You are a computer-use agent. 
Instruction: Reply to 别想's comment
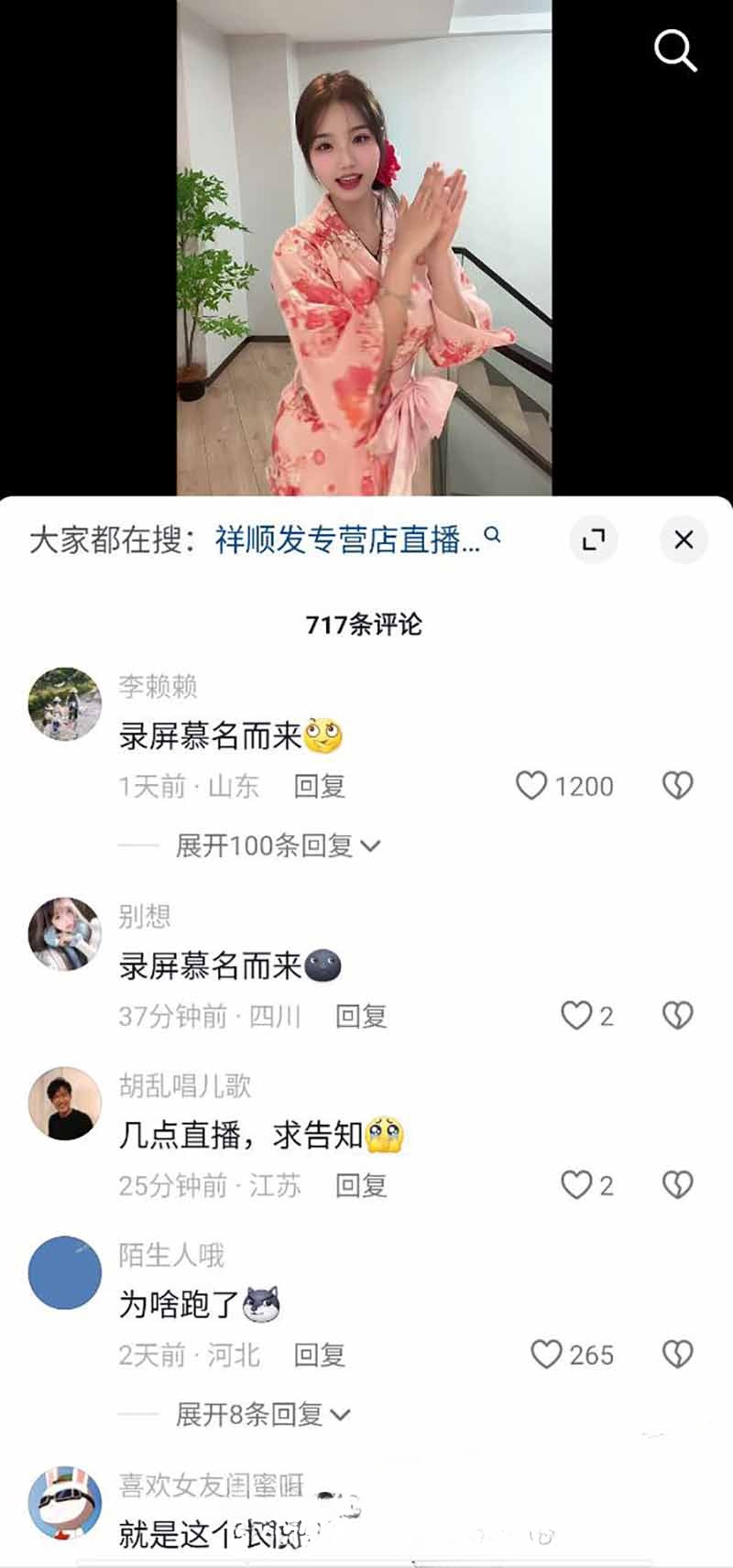(x=361, y=1016)
